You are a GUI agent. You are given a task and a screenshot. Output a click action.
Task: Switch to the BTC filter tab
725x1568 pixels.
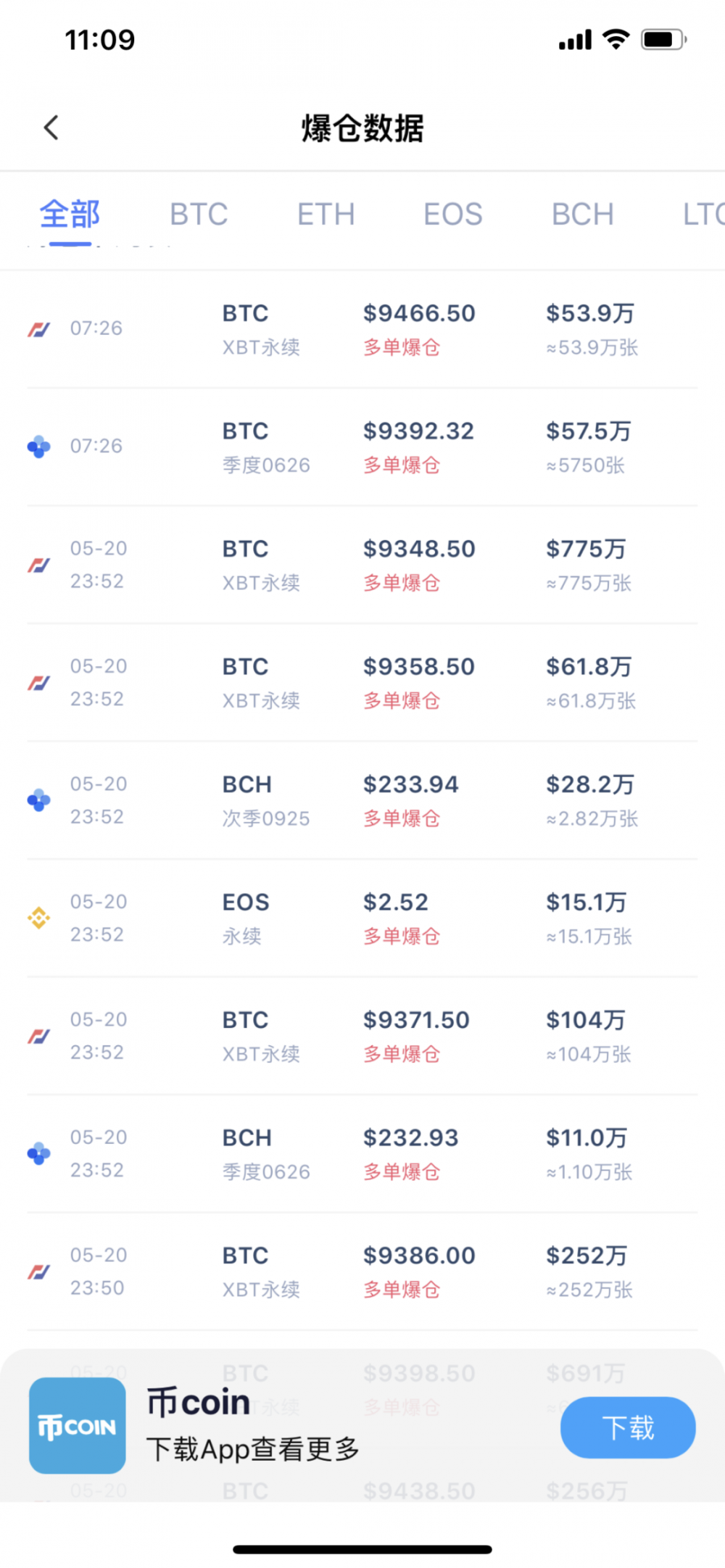[x=199, y=214]
